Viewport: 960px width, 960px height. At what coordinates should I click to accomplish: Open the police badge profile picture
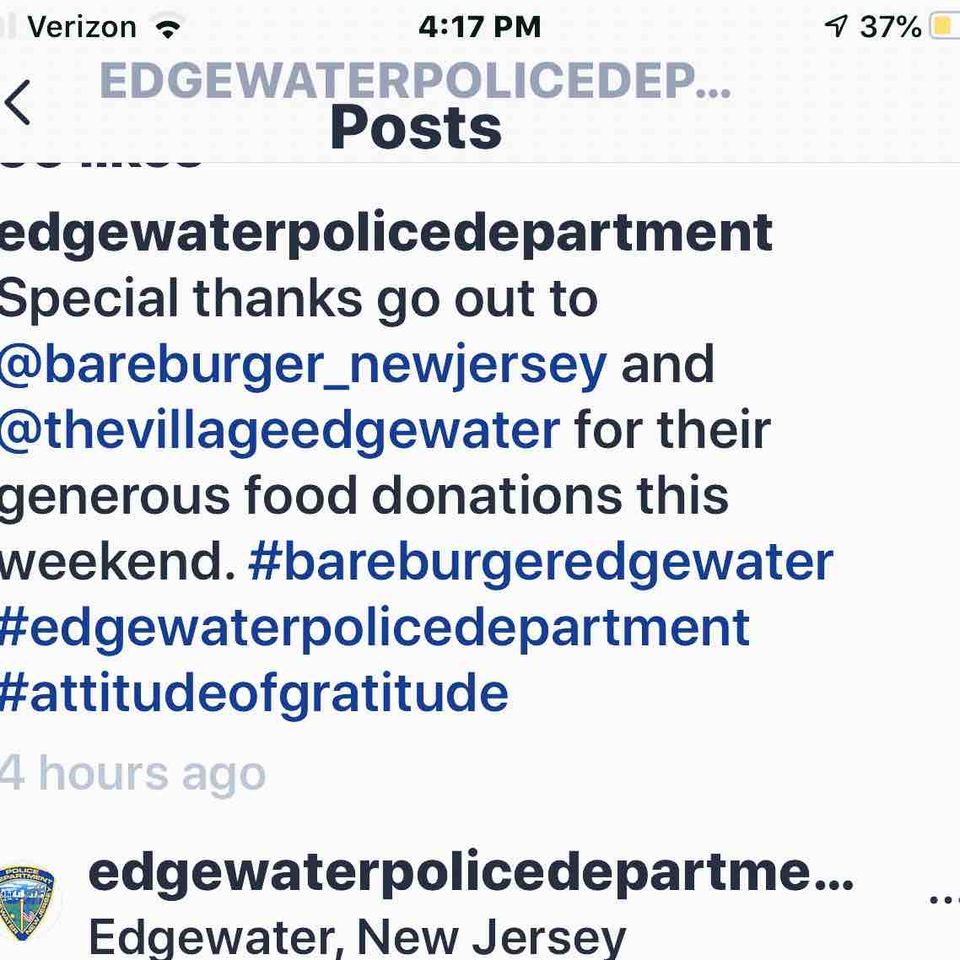(27, 902)
